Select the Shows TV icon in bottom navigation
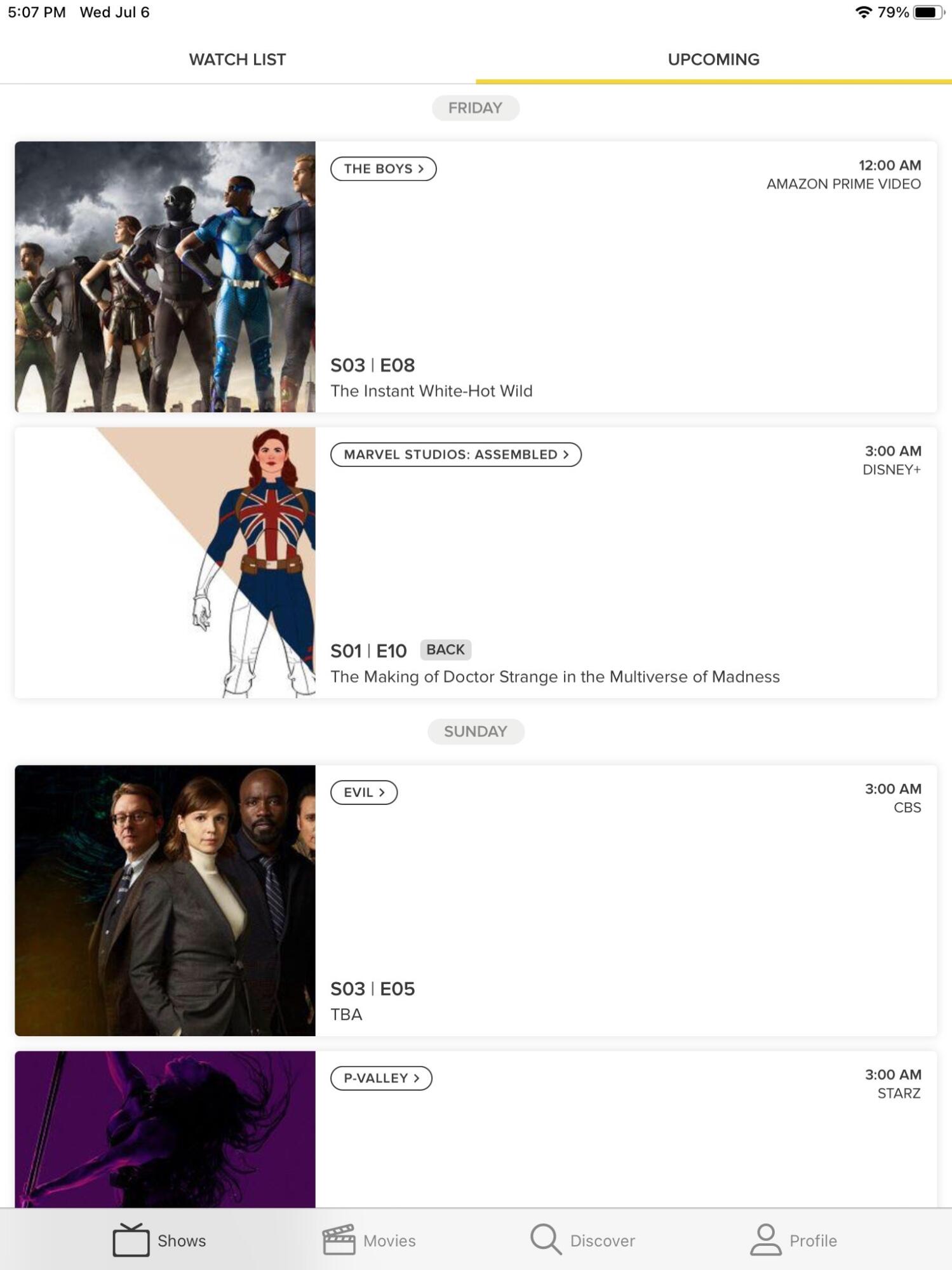 (x=130, y=1239)
